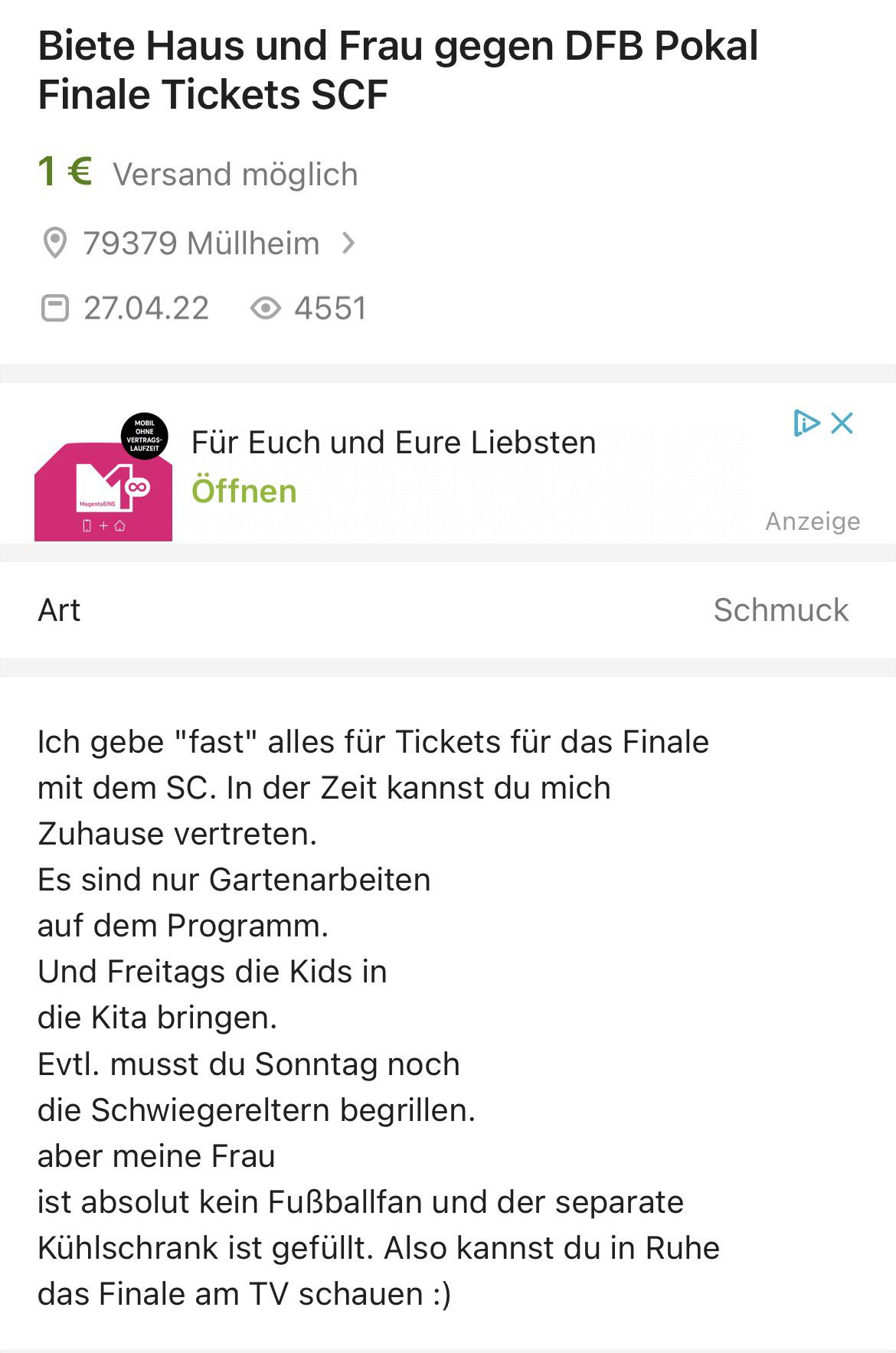The image size is (896, 1353).
Task: Click the Schmuck category value
Action: point(780,610)
